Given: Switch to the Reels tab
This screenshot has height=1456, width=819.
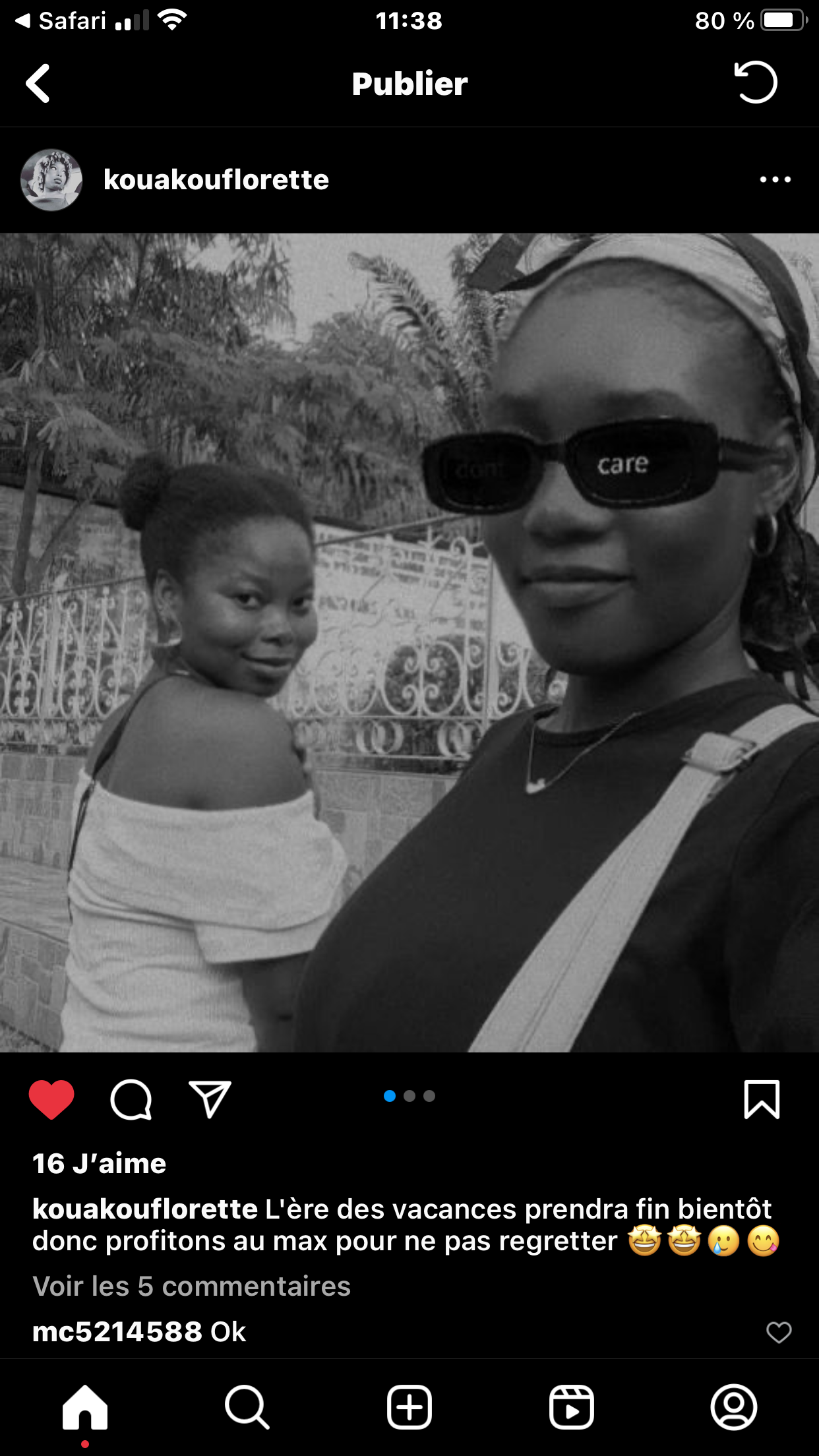Looking at the screenshot, I should [x=572, y=1408].
